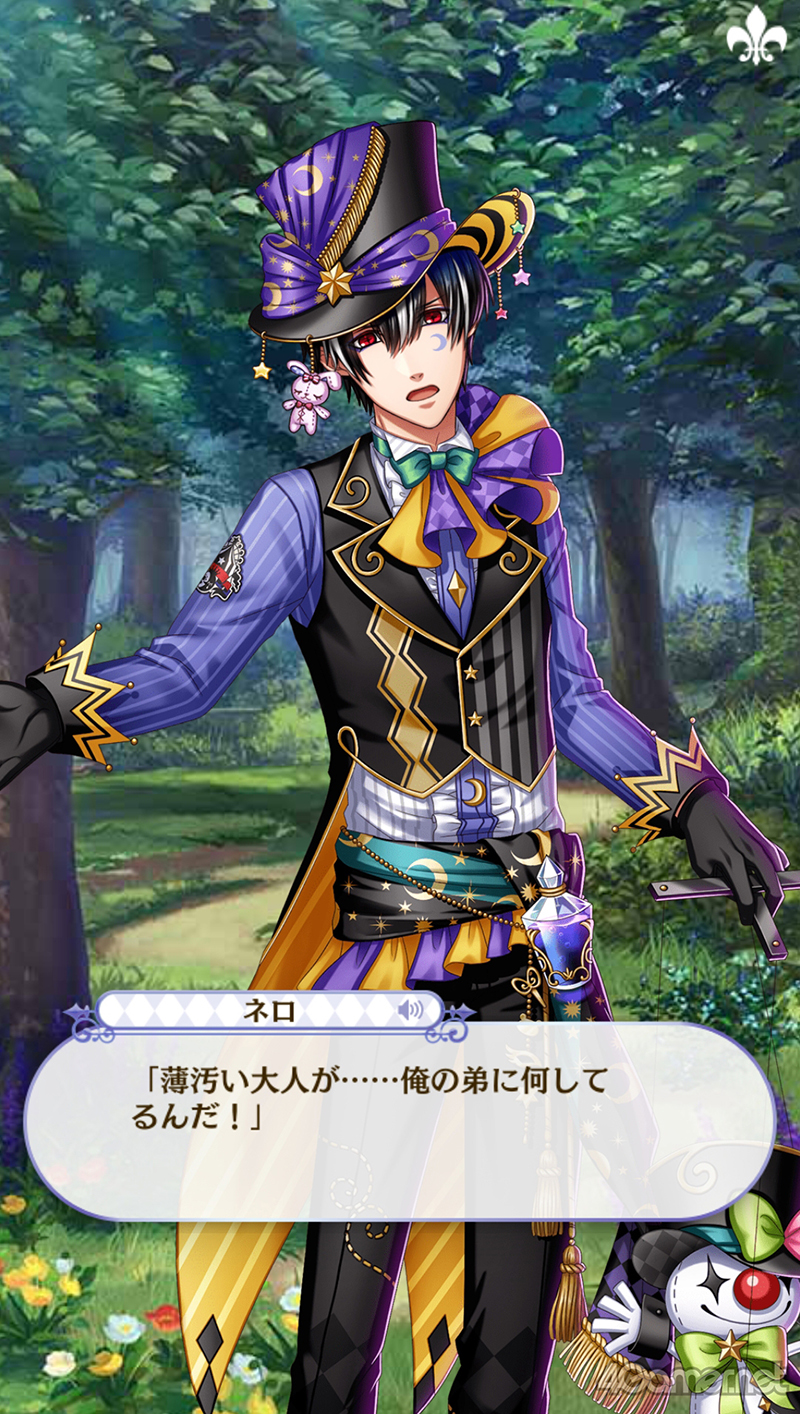This screenshot has width=800, height=1414.
Task: Tap the dialogue box to advance the story
Action: point(400,1120)
